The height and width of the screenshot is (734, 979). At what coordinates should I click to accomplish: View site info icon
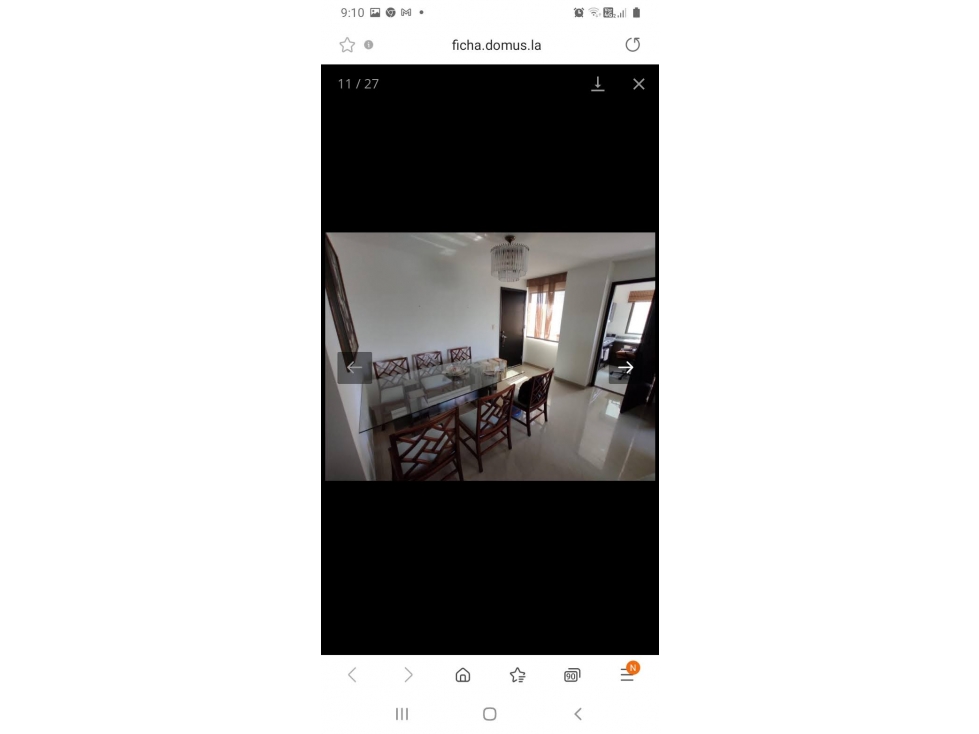[369, 45]
